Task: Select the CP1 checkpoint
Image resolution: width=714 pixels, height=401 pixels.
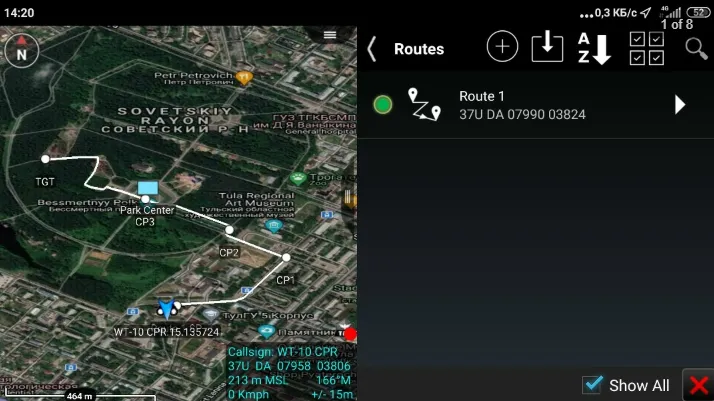Action: click(286, 258)
